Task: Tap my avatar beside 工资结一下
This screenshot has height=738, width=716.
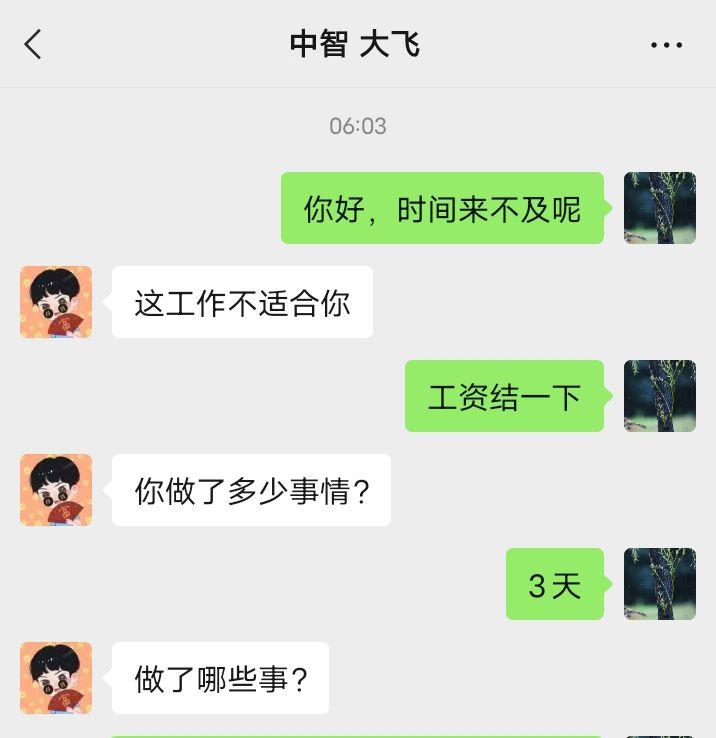Action: (660, 396)
